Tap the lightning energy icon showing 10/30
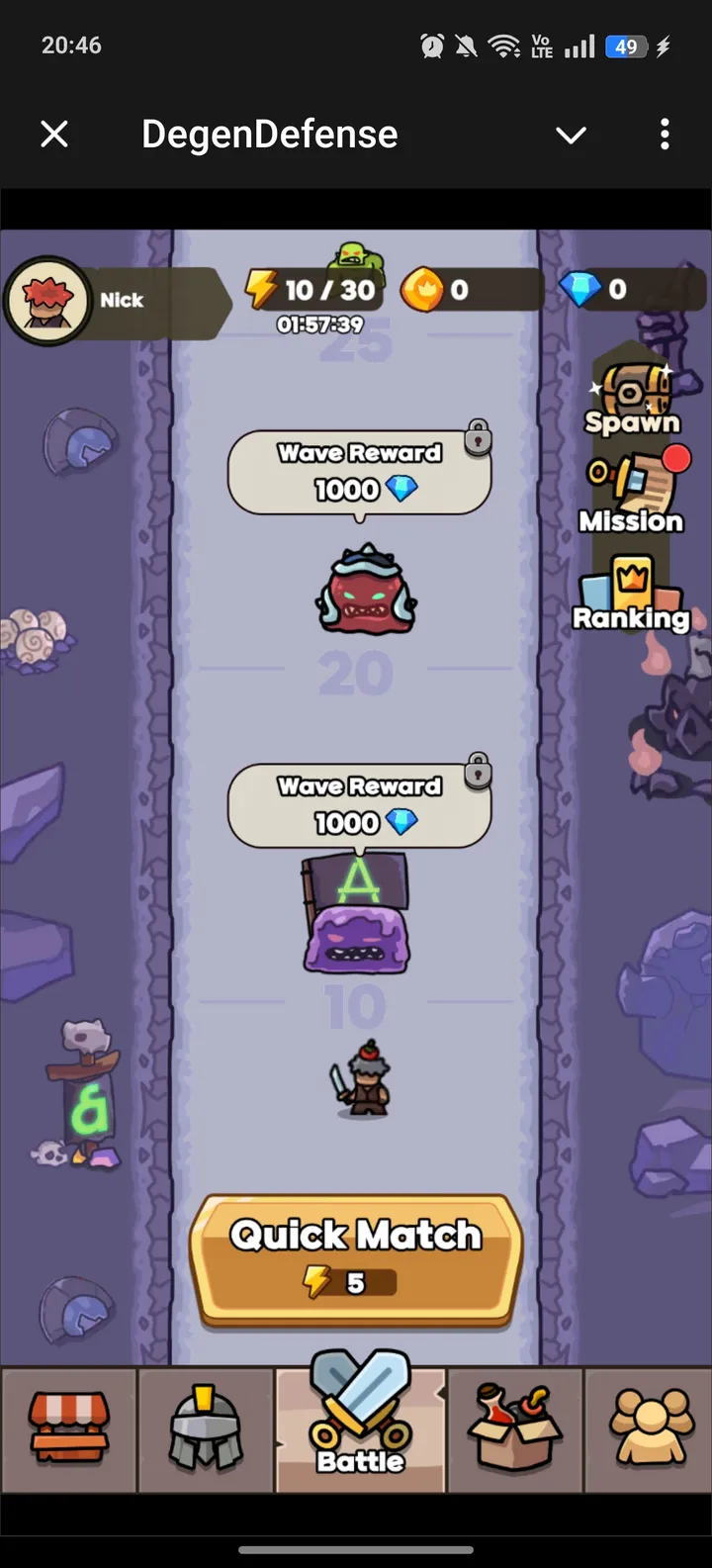712x1568 pixels. (x=260, y=290)
